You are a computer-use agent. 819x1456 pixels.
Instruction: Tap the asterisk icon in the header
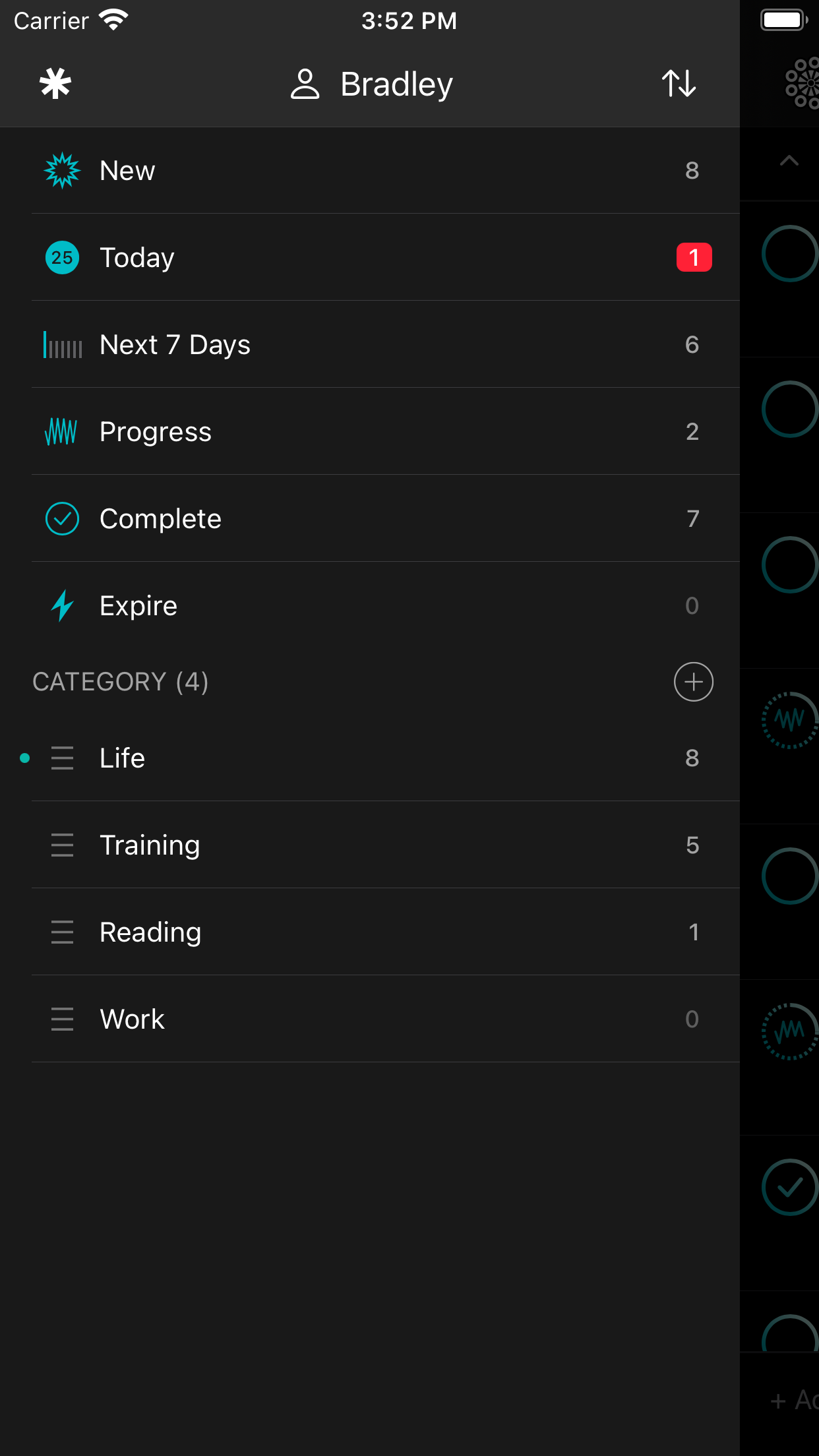click(x=55, y=84)
